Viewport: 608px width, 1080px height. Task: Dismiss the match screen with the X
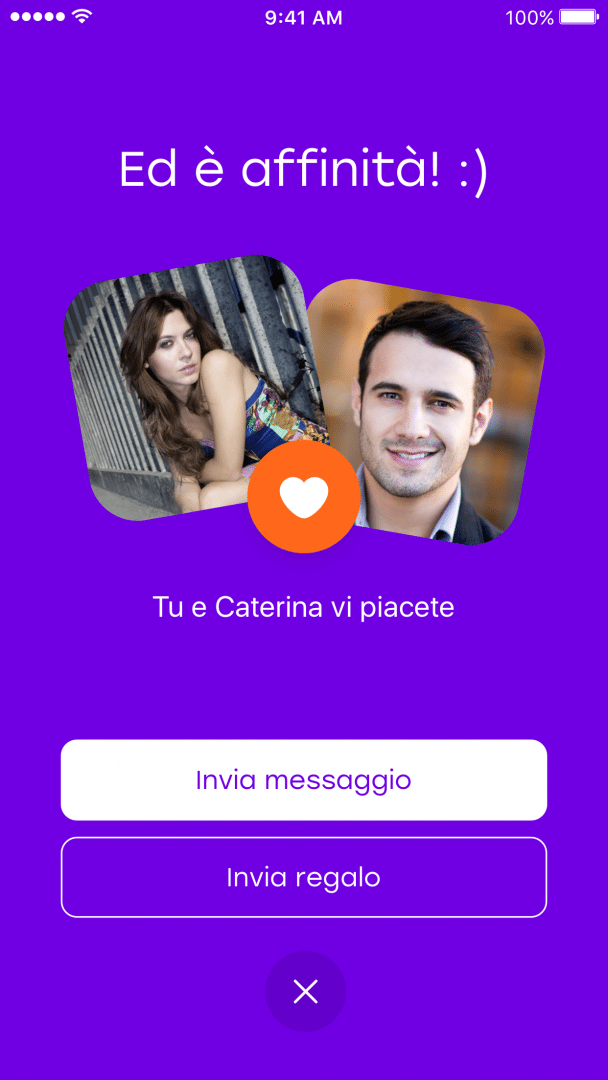pos(305,991)
